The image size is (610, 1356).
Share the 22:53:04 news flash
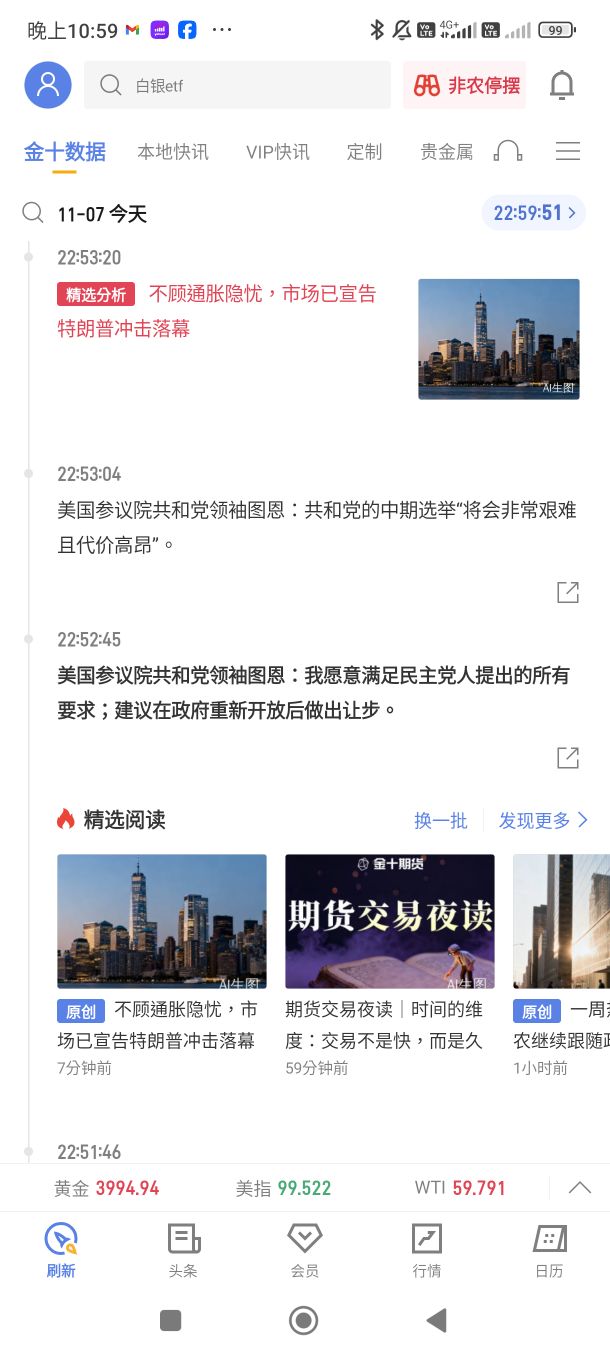(x=568, y=592)
